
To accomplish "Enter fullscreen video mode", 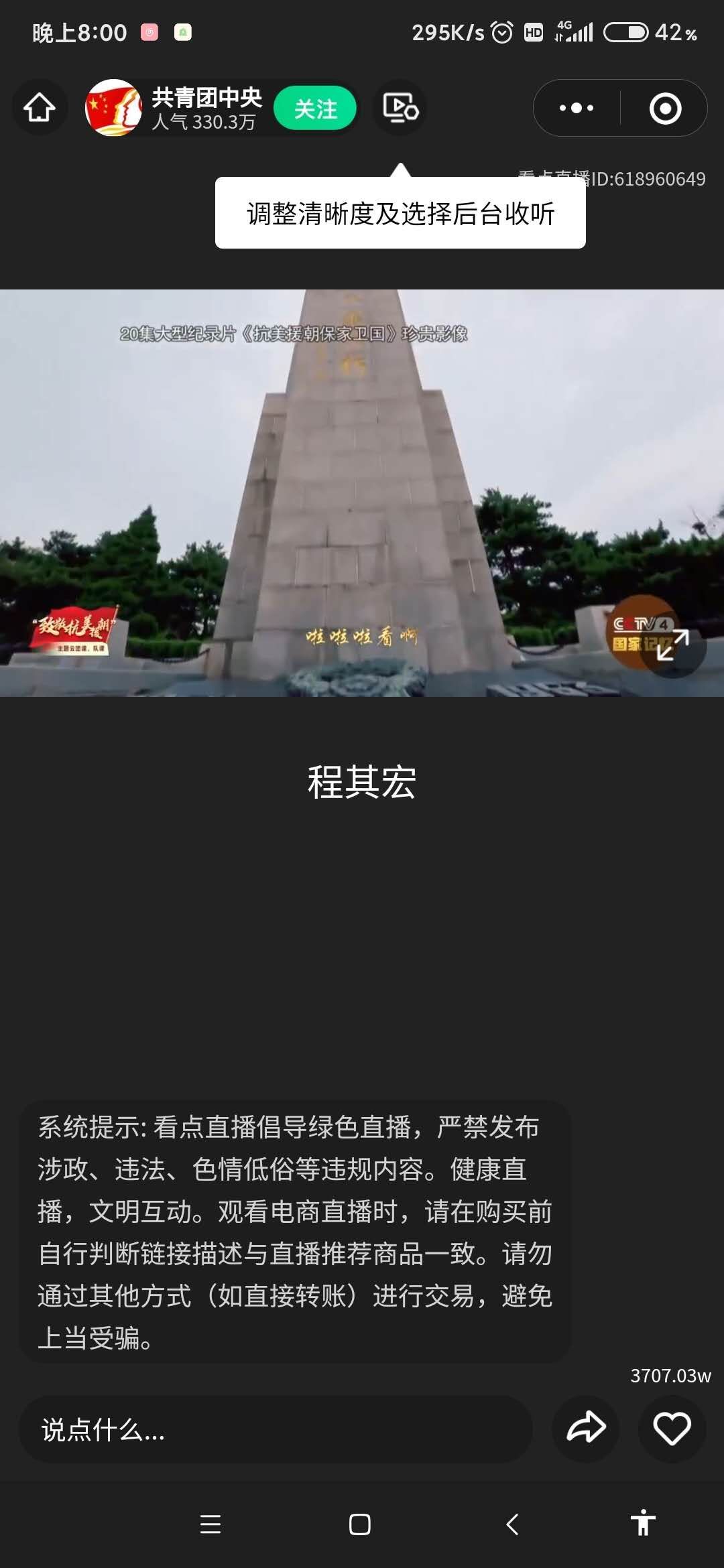I will point(672,645).
